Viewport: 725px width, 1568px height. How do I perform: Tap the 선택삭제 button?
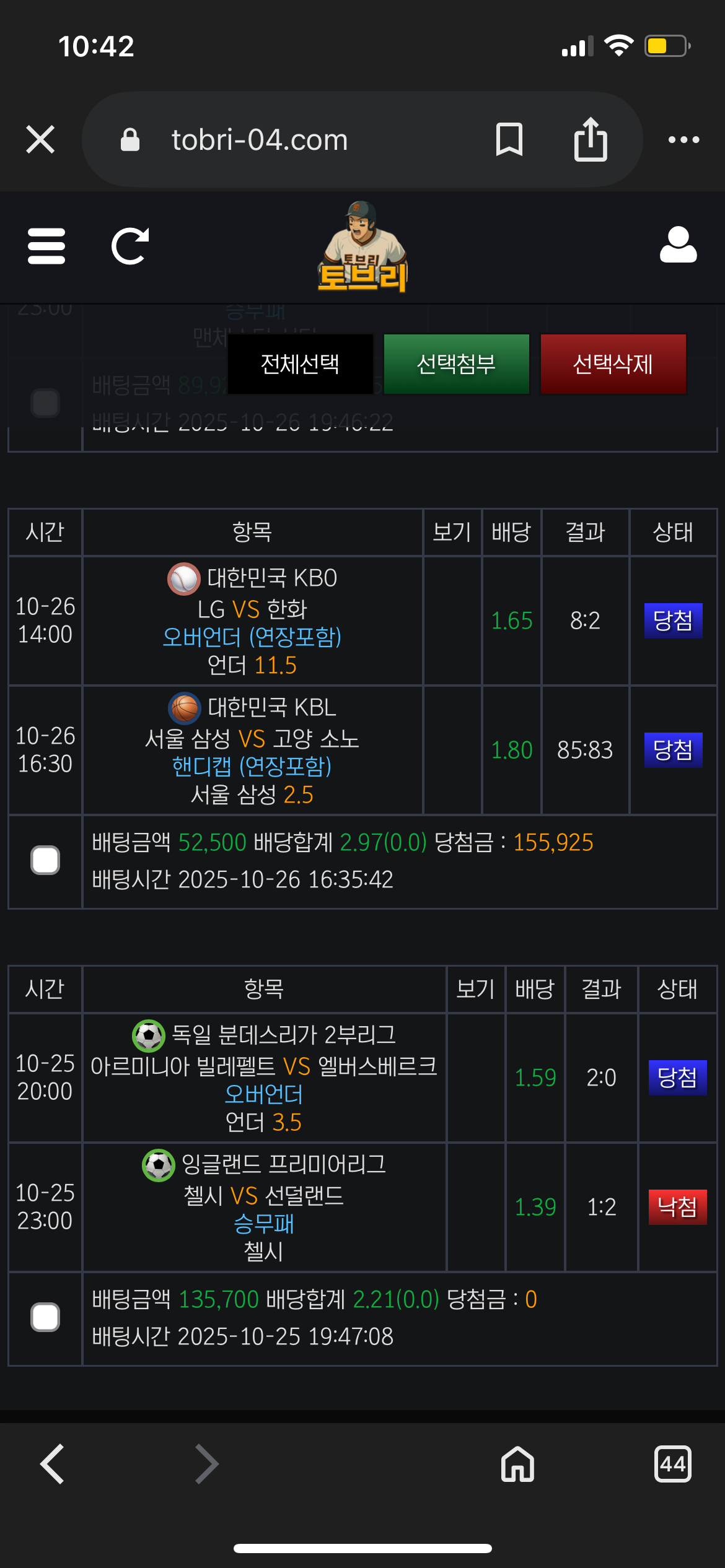[613, 364]
